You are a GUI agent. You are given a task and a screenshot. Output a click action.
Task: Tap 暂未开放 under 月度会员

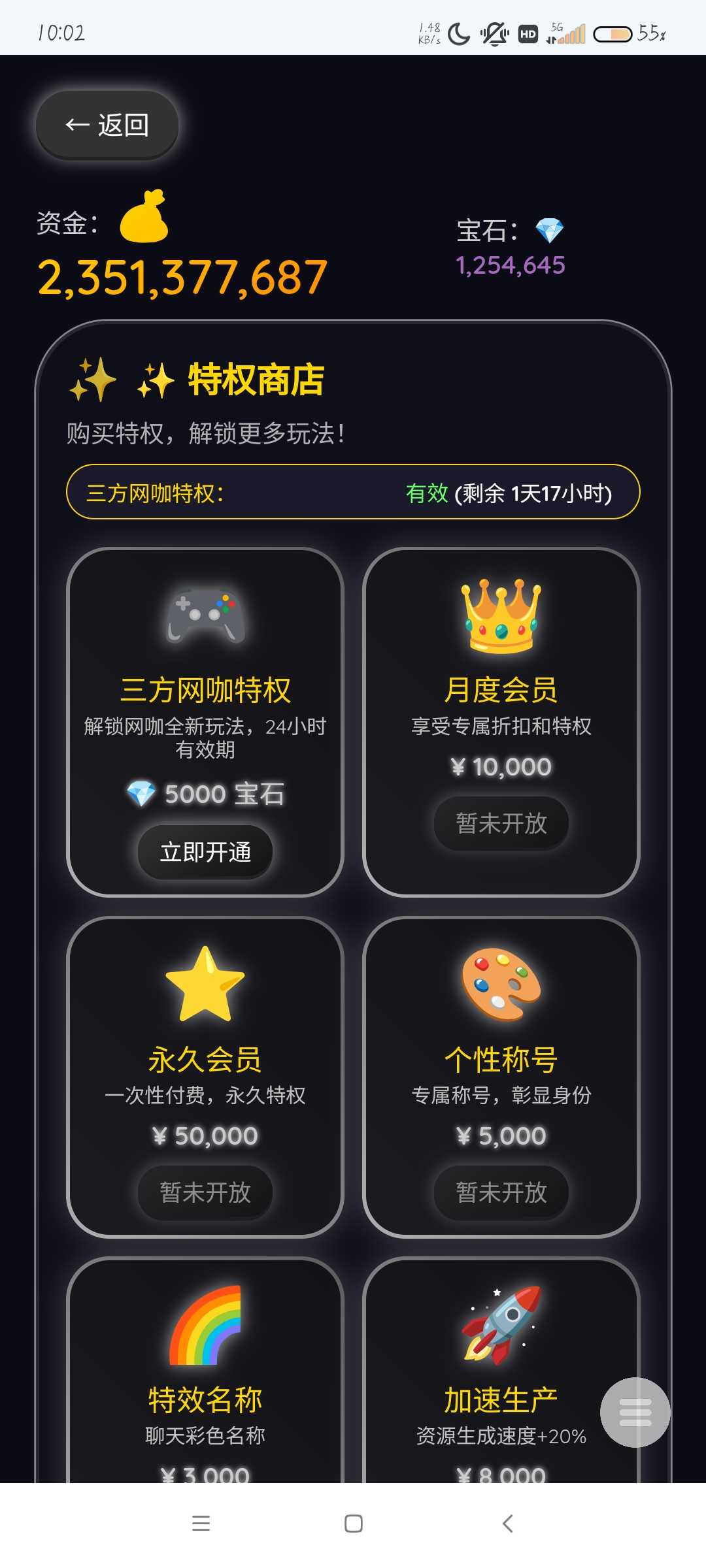click(x=501, y=823)
